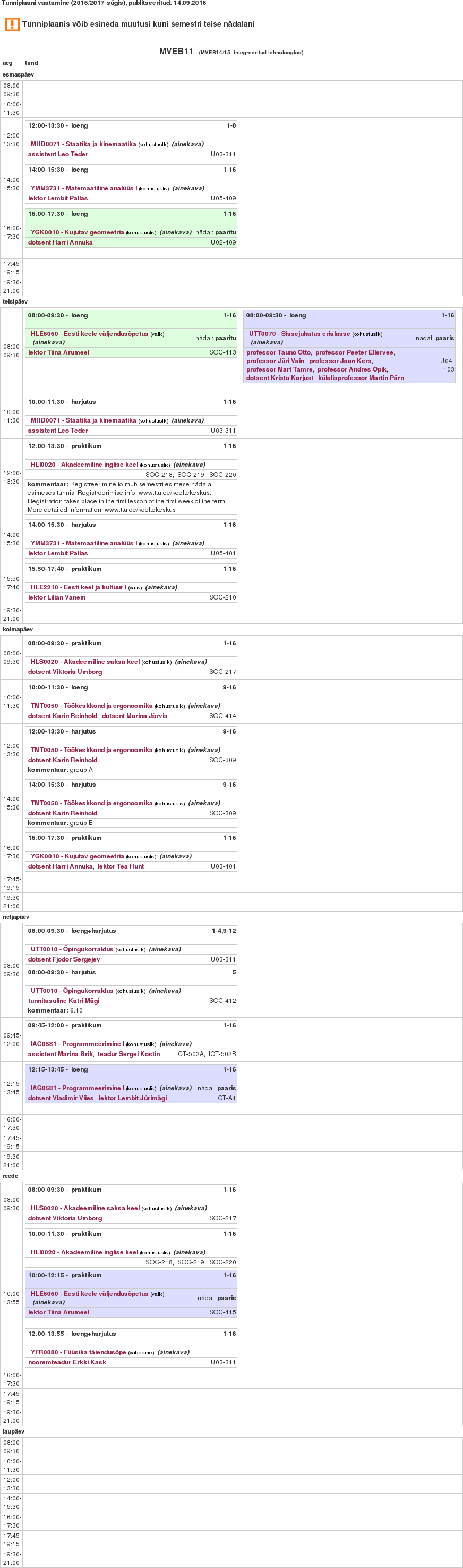Open HLE2210 Eesti keel ja kultuur I
Screen dimensions: 463x1568
79,587
